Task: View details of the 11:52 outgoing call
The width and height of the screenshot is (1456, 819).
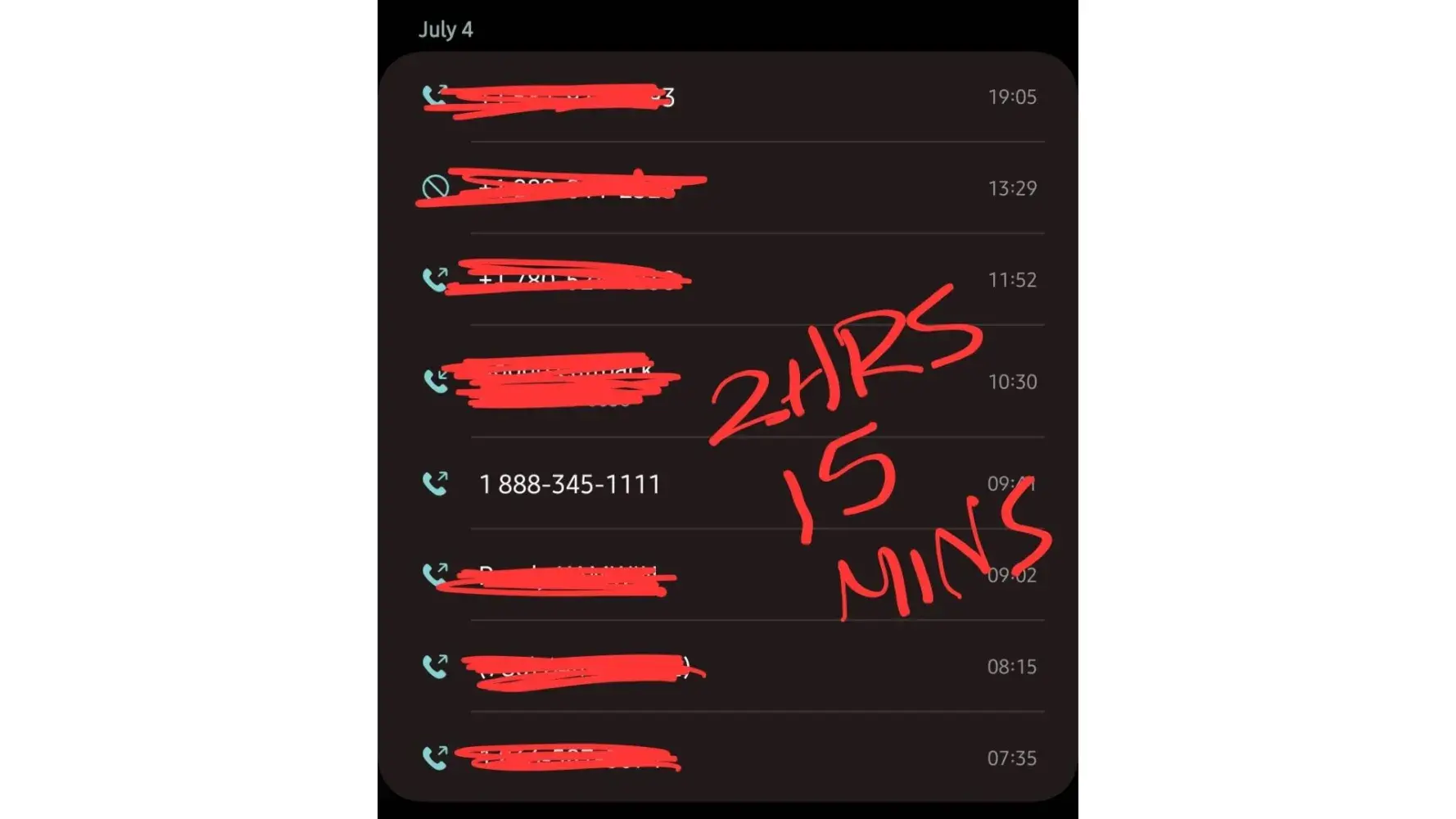Action: 727,280
